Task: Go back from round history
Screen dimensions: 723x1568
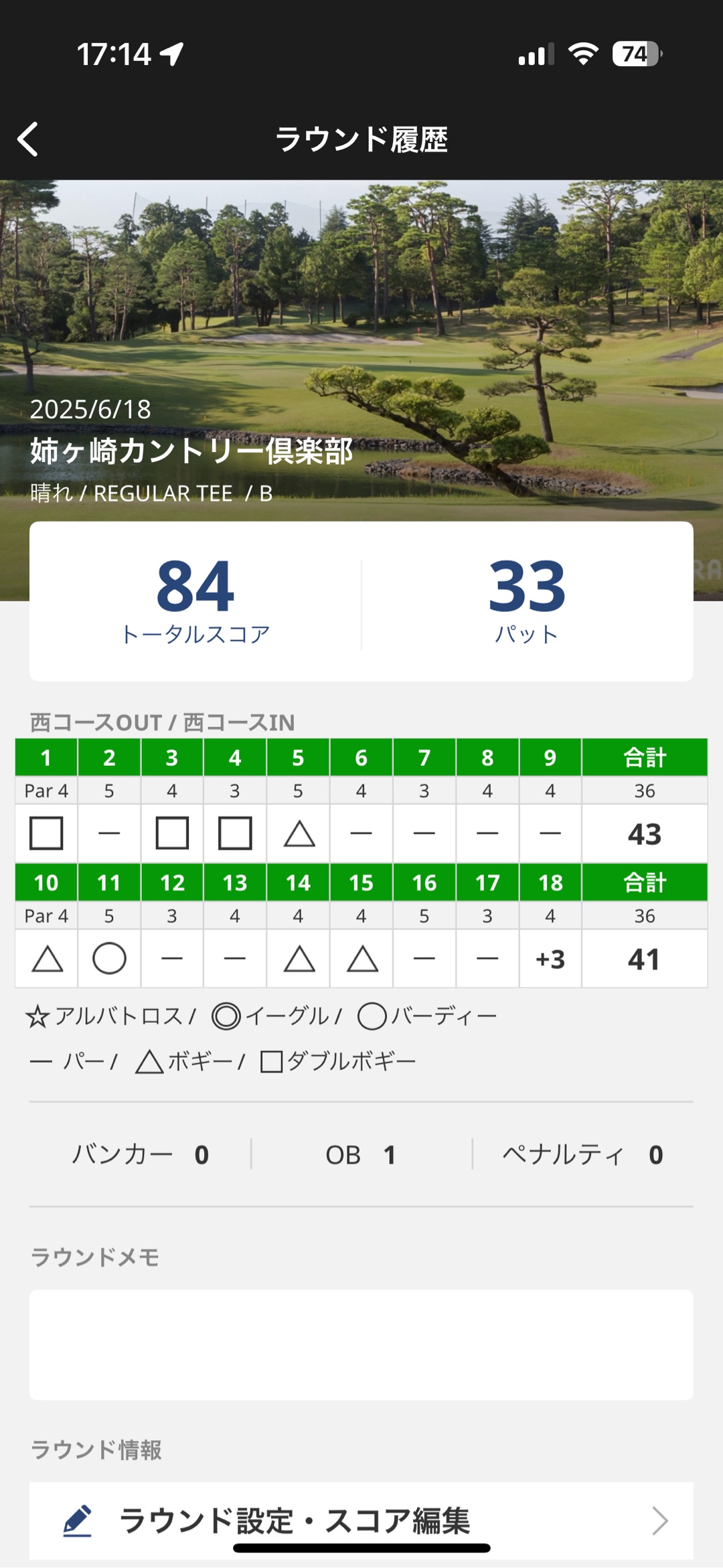Action: 28,139
